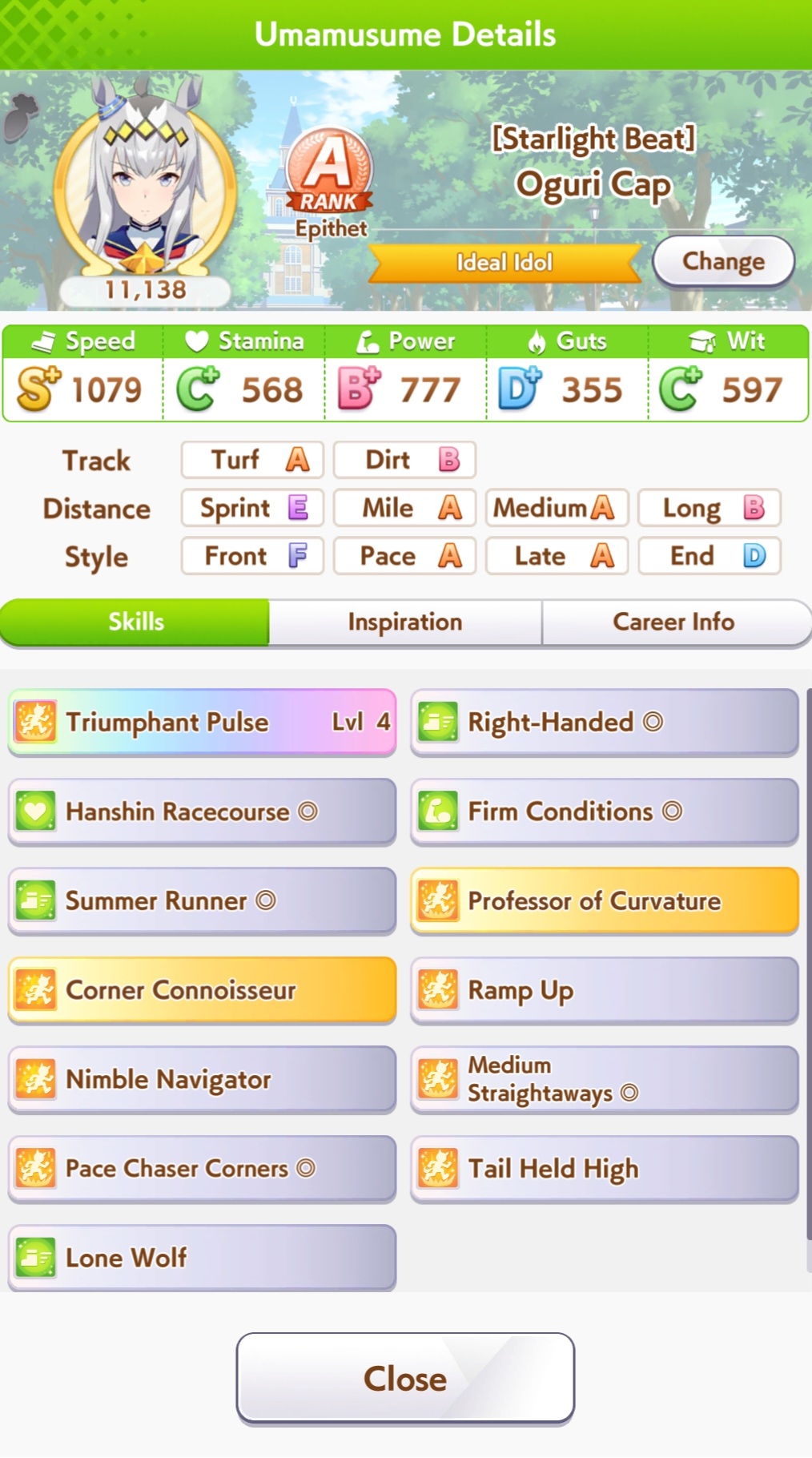Change the Ideal Idol epithet
The image size is (812, 1458).
[723, 261]
